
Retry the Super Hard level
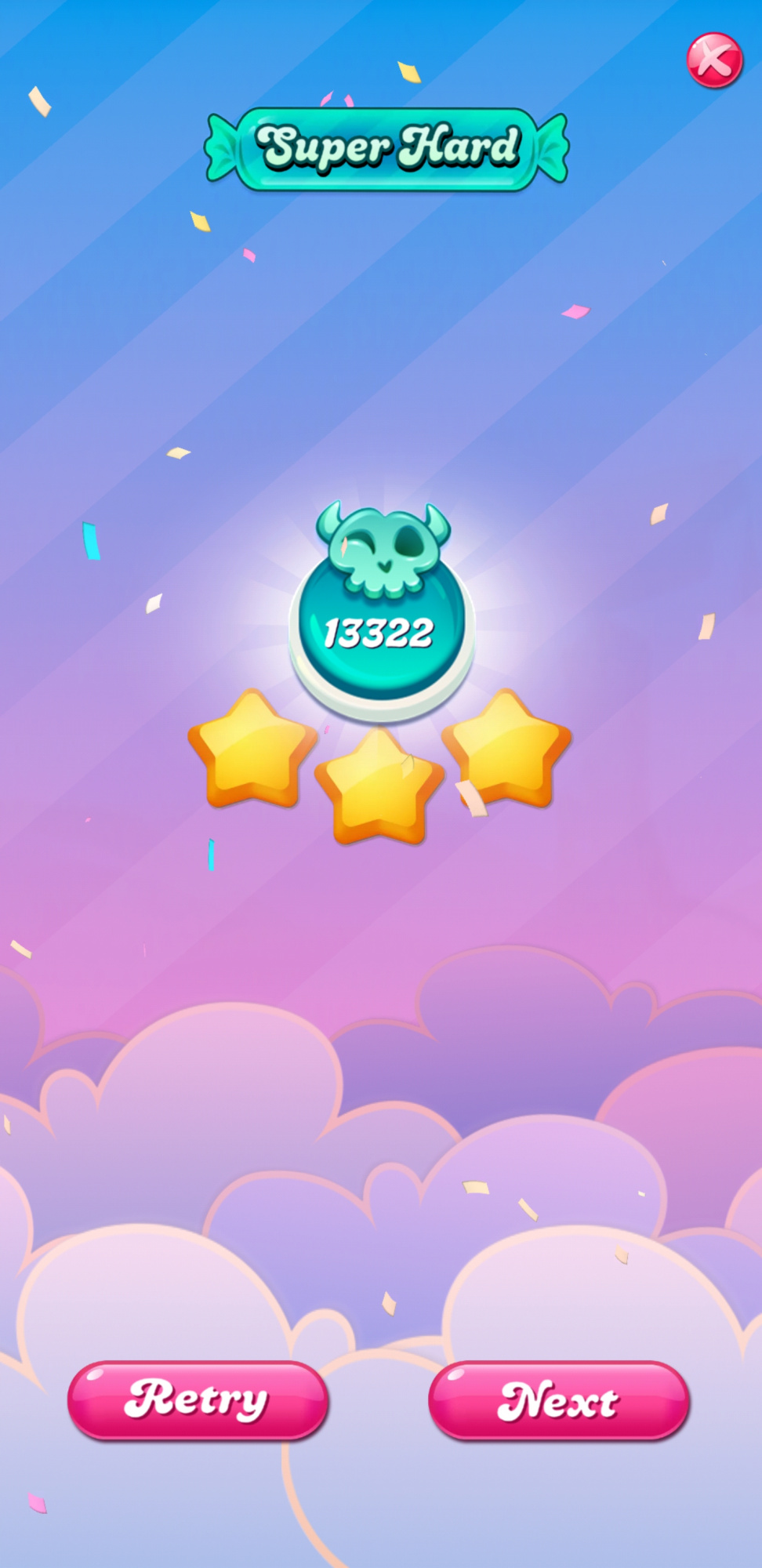[198, 1400]
